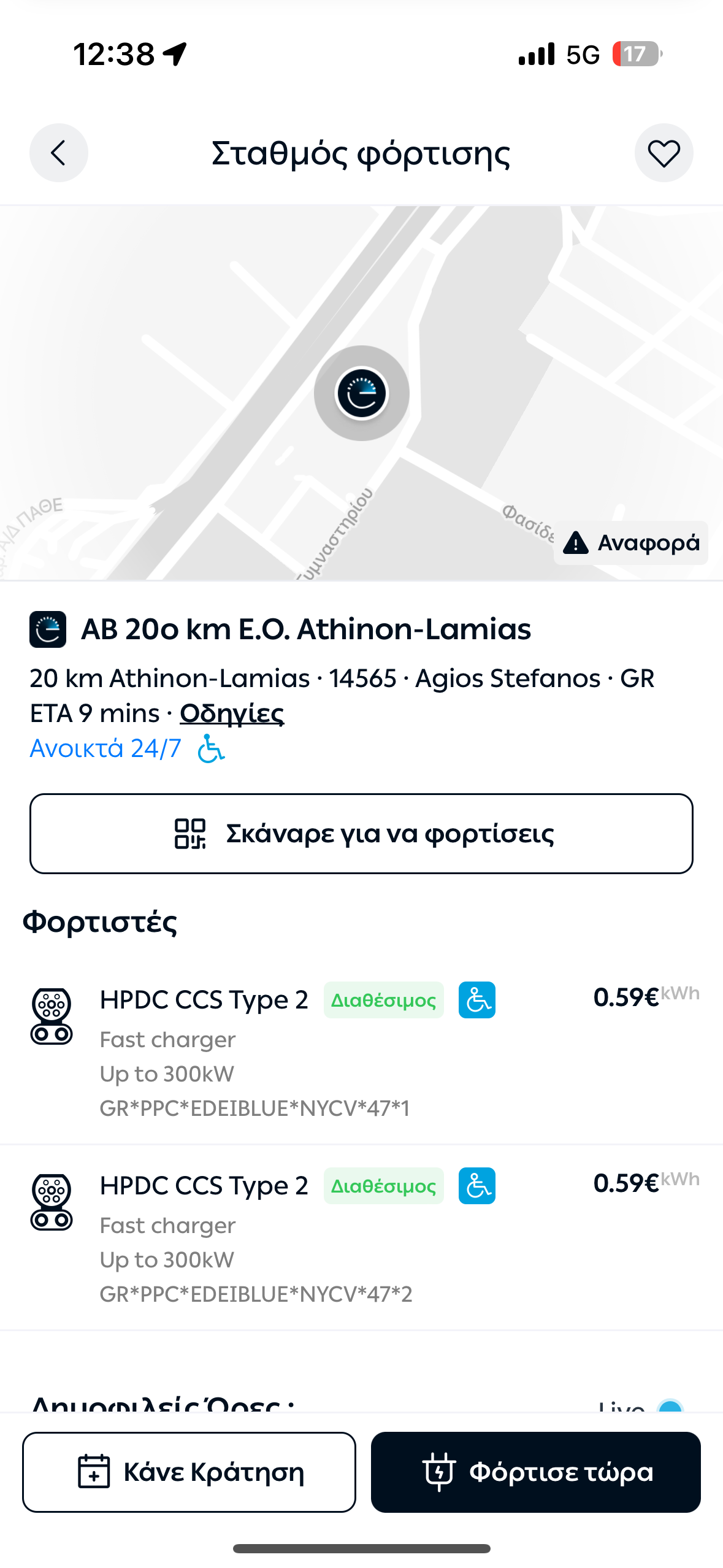Tap Σκάναρε για να φορτίσεις button
723x1568 pixels.
[361, 834]
